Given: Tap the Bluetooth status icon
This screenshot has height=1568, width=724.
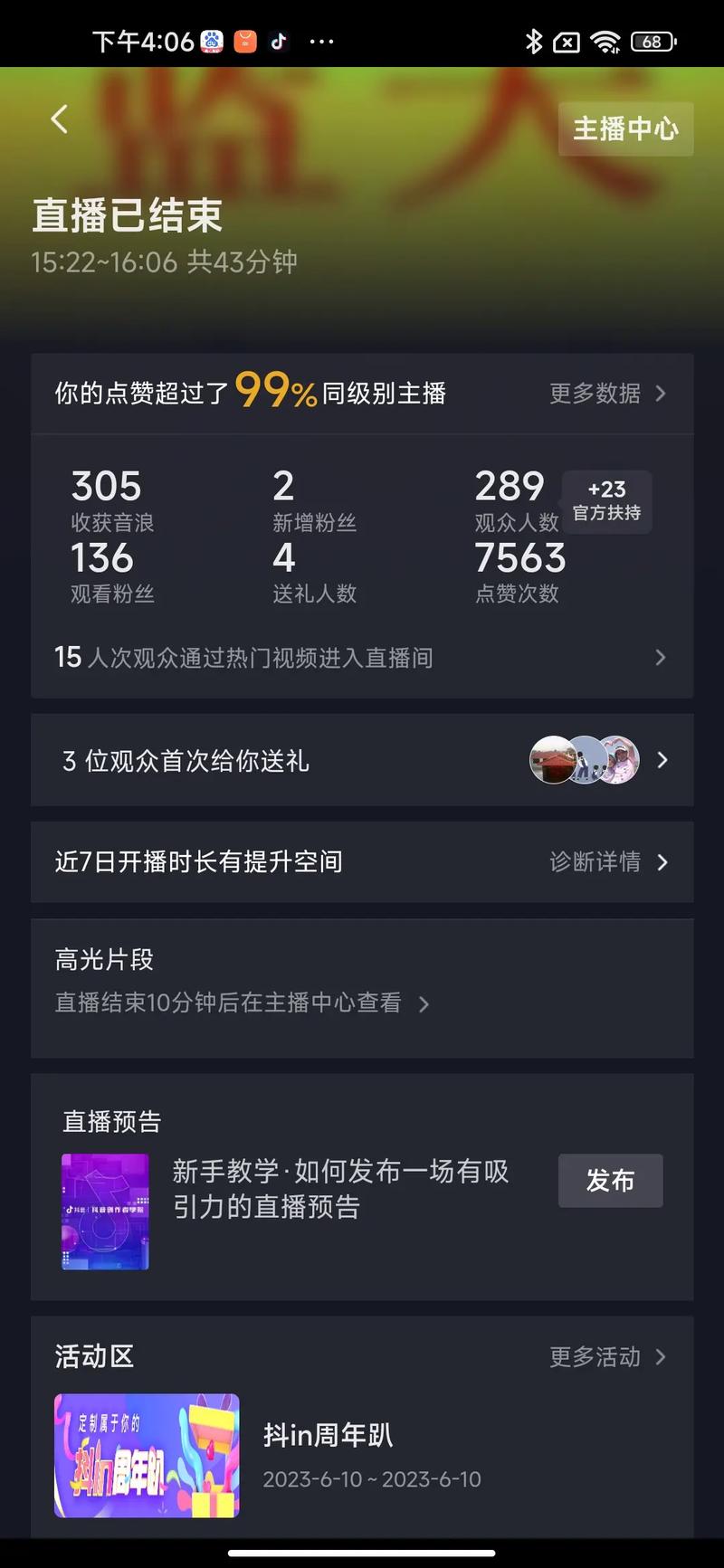Looking at the screenshot, I should tap(534, 42).
